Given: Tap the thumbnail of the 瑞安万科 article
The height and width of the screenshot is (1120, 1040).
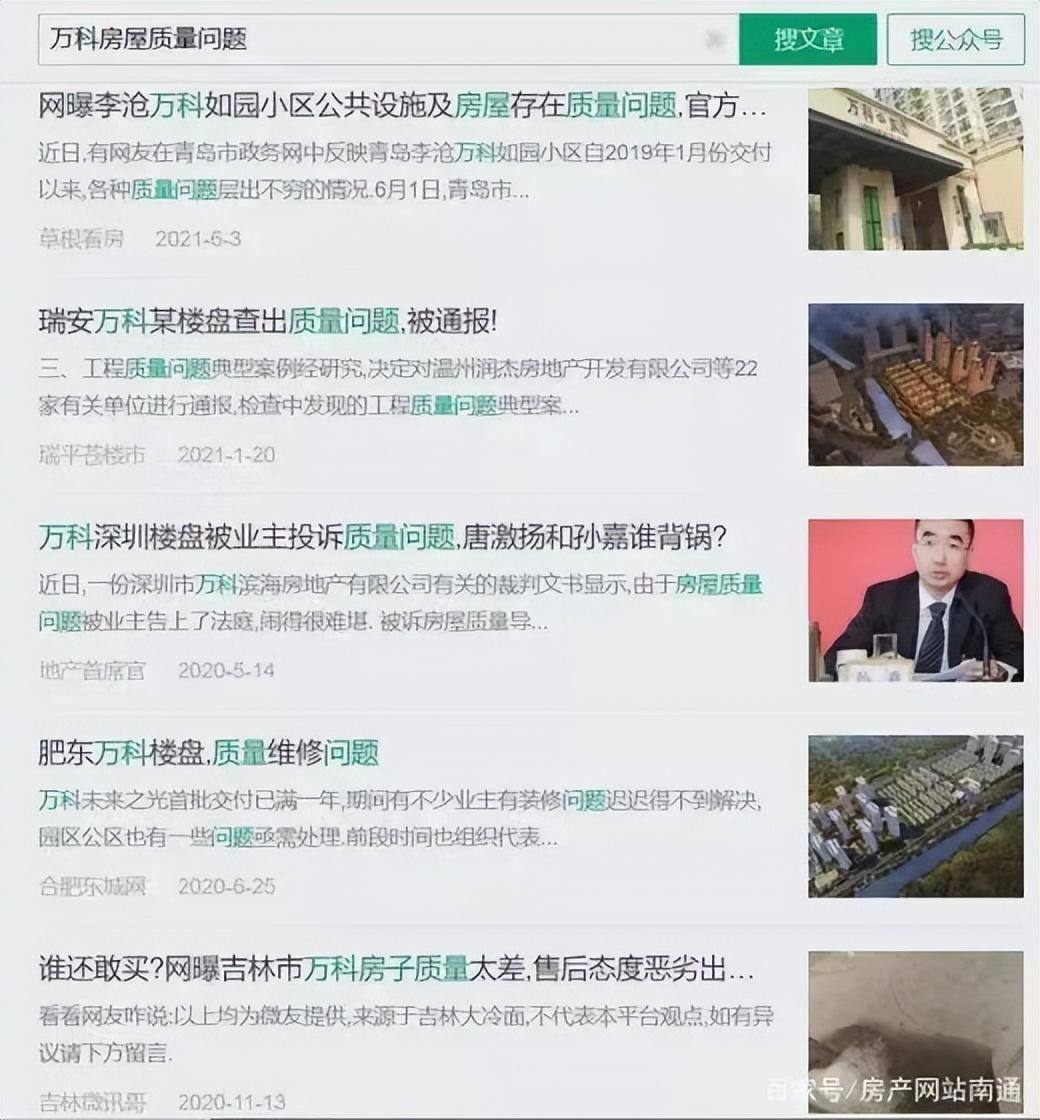Looking at the screenshot, I should click(915, 385).
